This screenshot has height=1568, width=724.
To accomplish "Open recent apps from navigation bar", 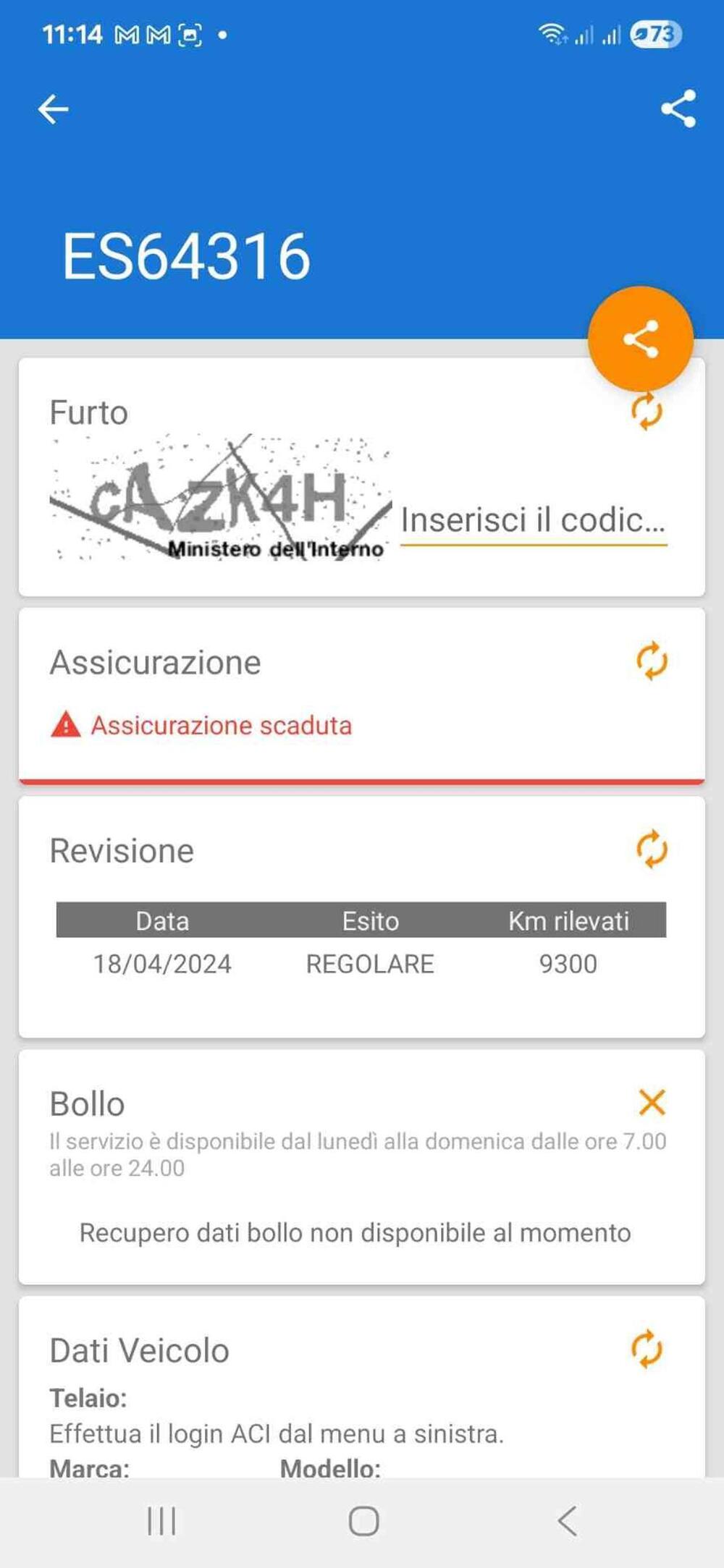I will [x=161, y=1520].
